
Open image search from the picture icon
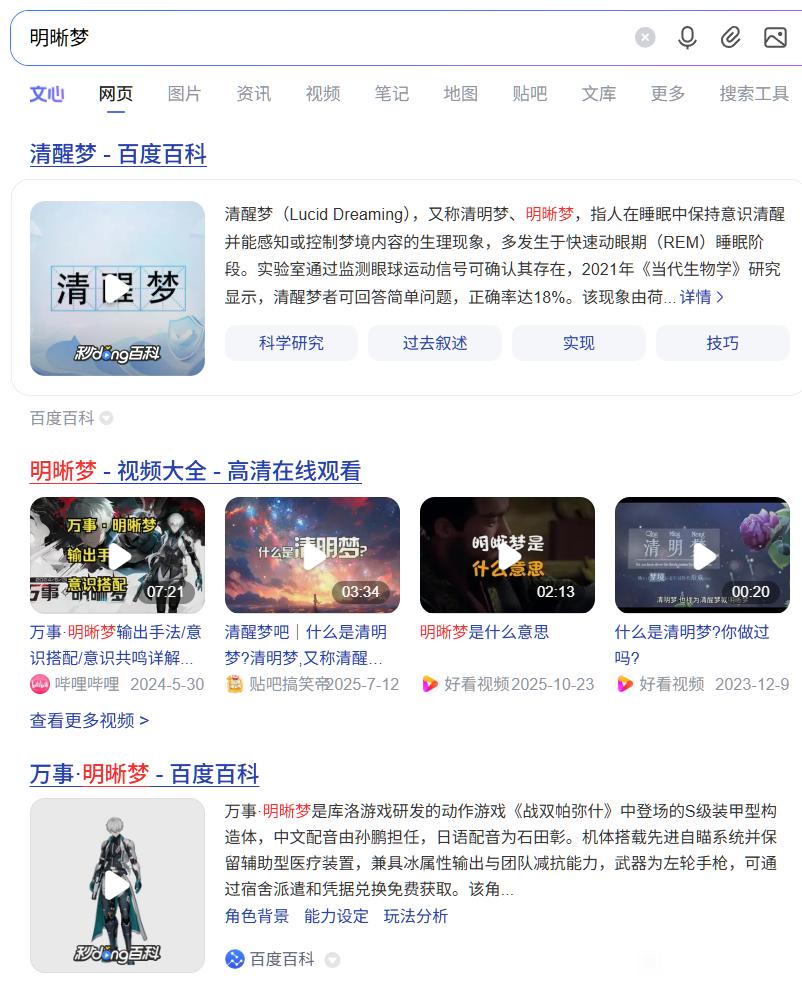click(x=775, y=38)
